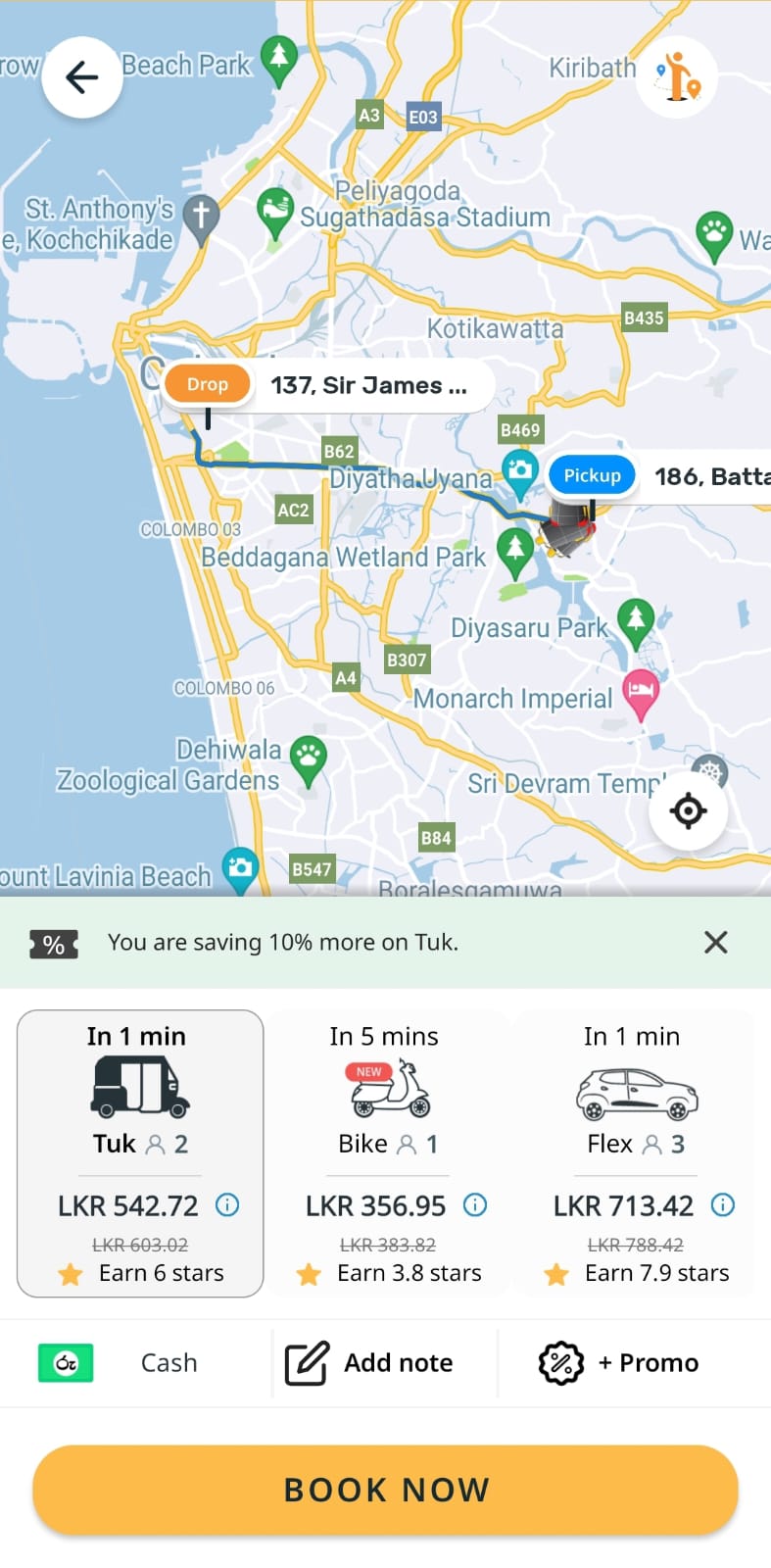View fare info for Tuk
Image resolution: width=771 pixels, height=1568 pixels.
[x=227, y=1204]
